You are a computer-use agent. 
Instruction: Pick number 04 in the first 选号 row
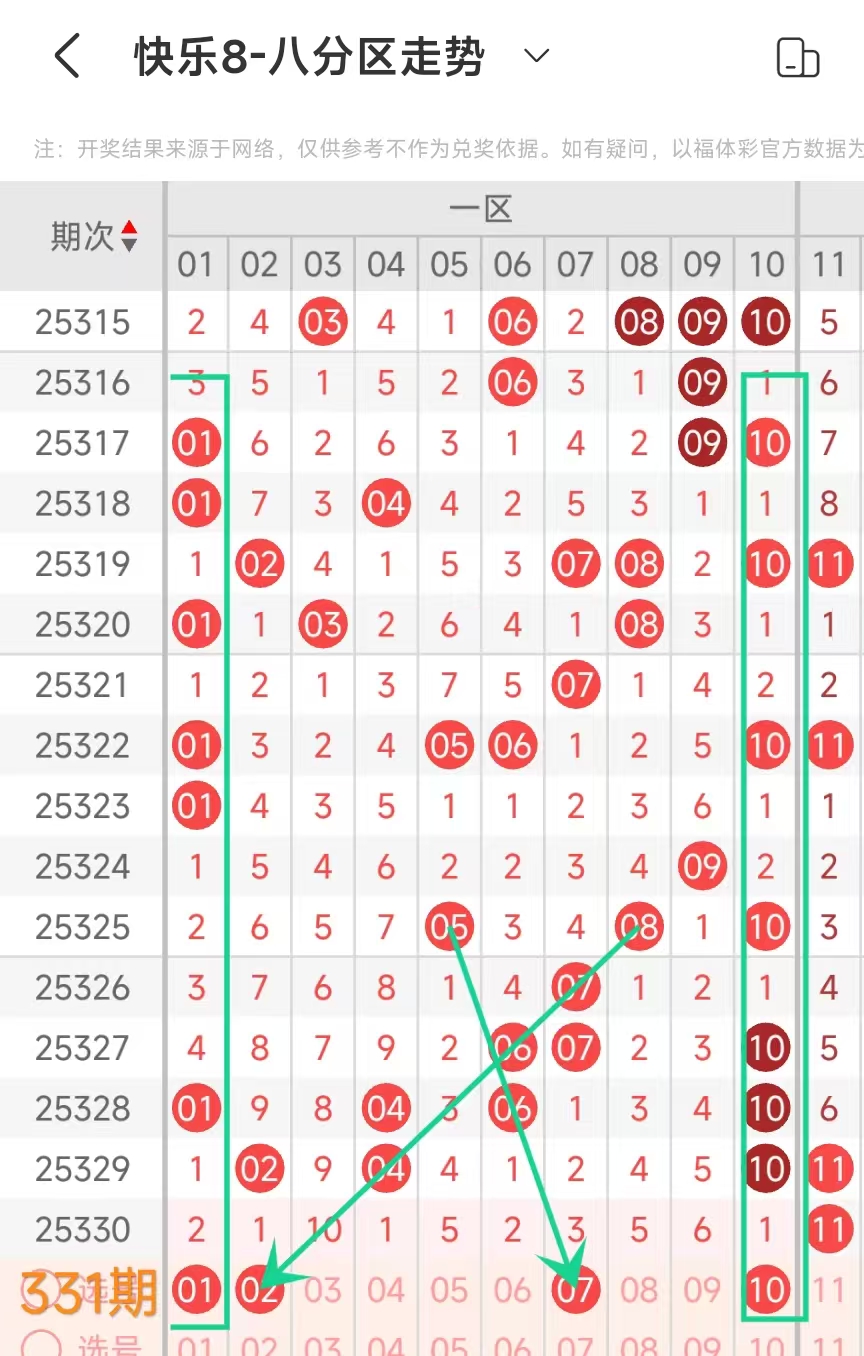coord(386,1290)
